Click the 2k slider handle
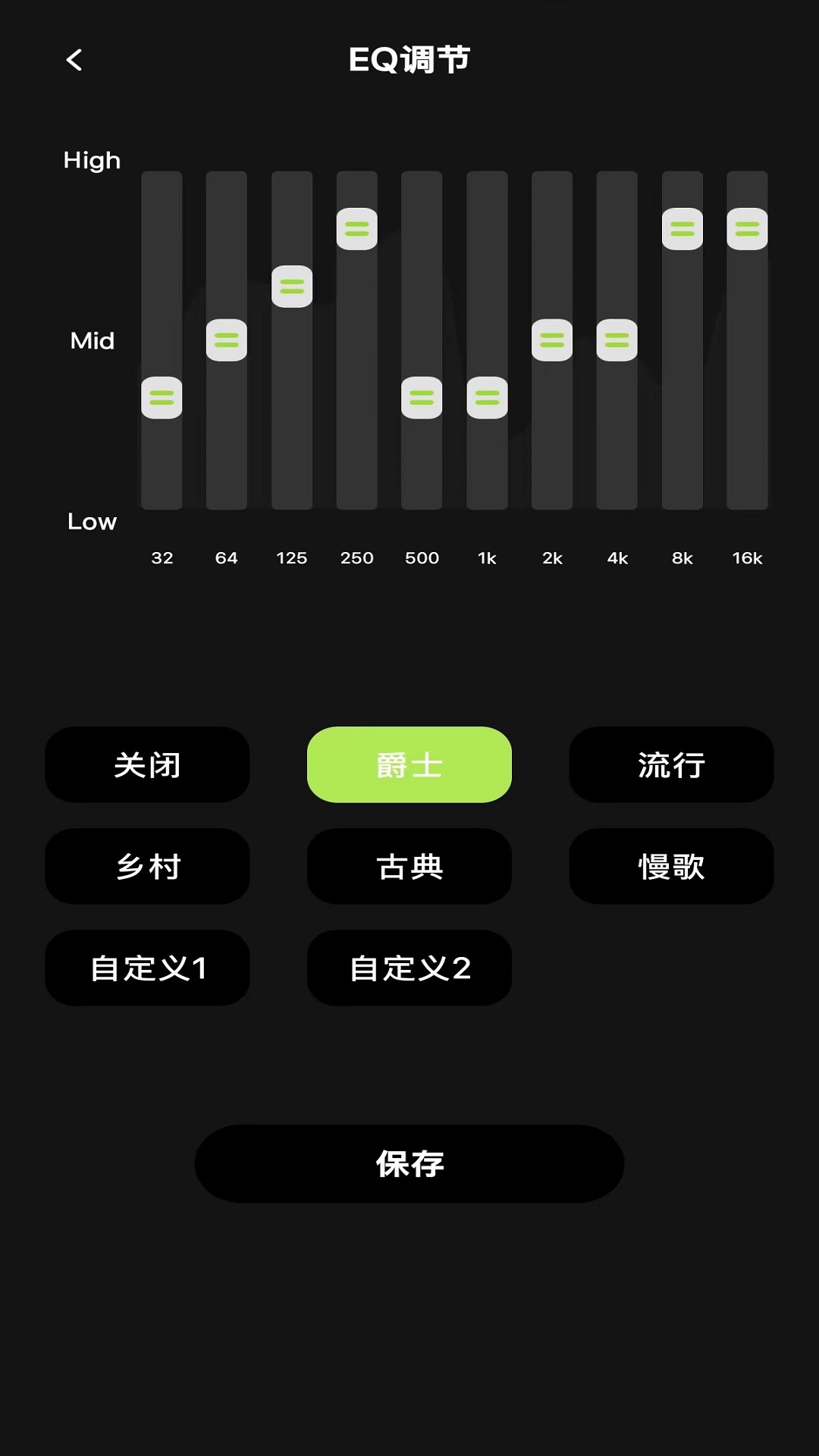This screenshot has height=1456, width=819. click(x=552, y=340)
